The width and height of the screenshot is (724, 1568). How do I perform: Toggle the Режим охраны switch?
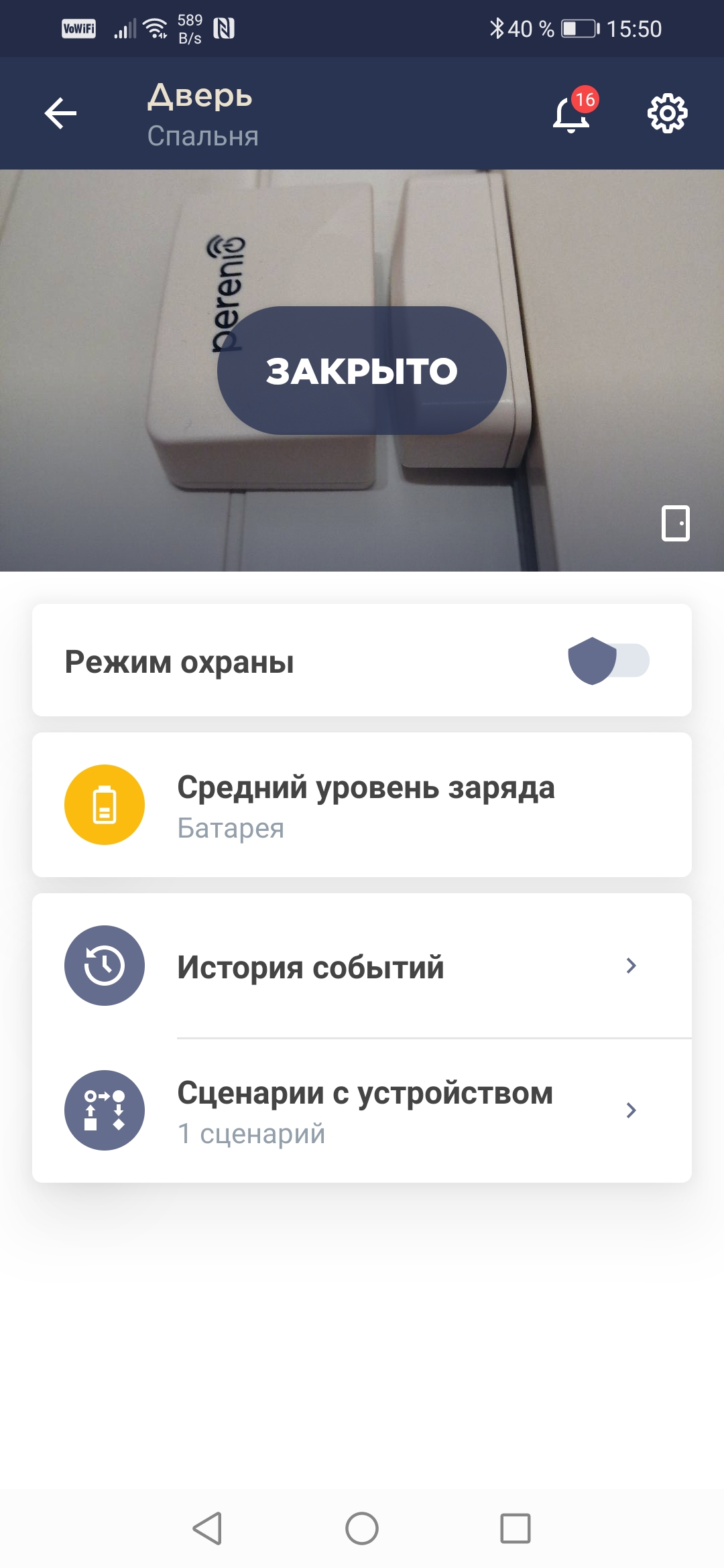coord(608,661)
